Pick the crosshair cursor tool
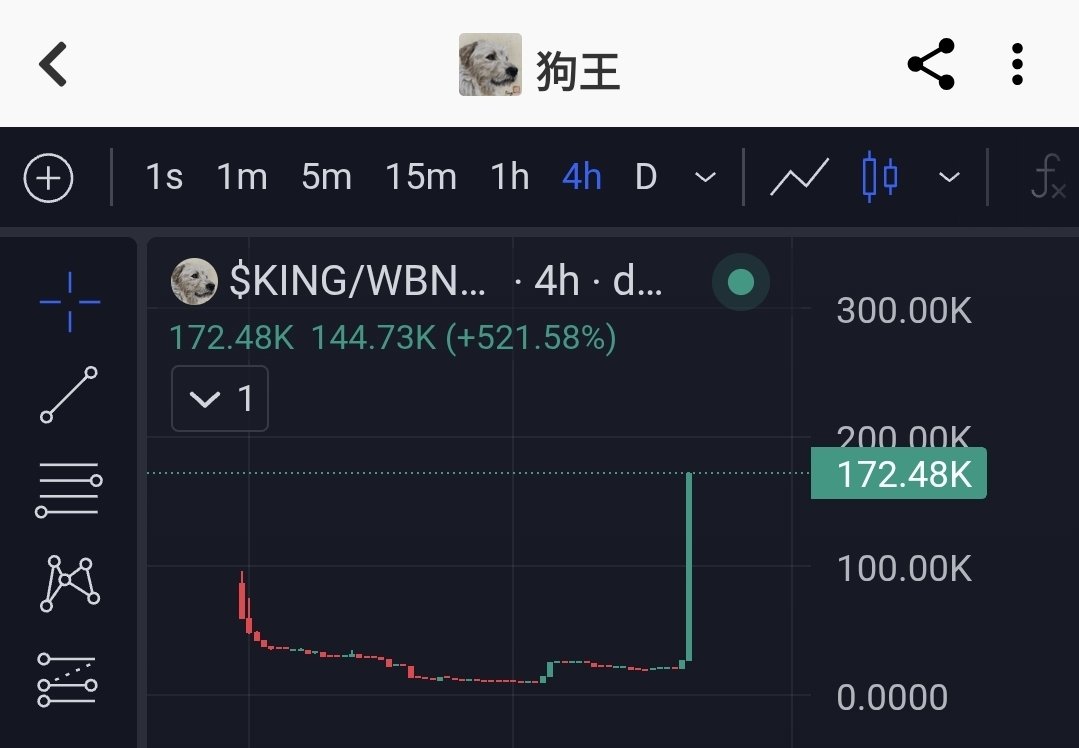Image resolution: width=1079 pixels, height=748 pixels. point(70,301)
